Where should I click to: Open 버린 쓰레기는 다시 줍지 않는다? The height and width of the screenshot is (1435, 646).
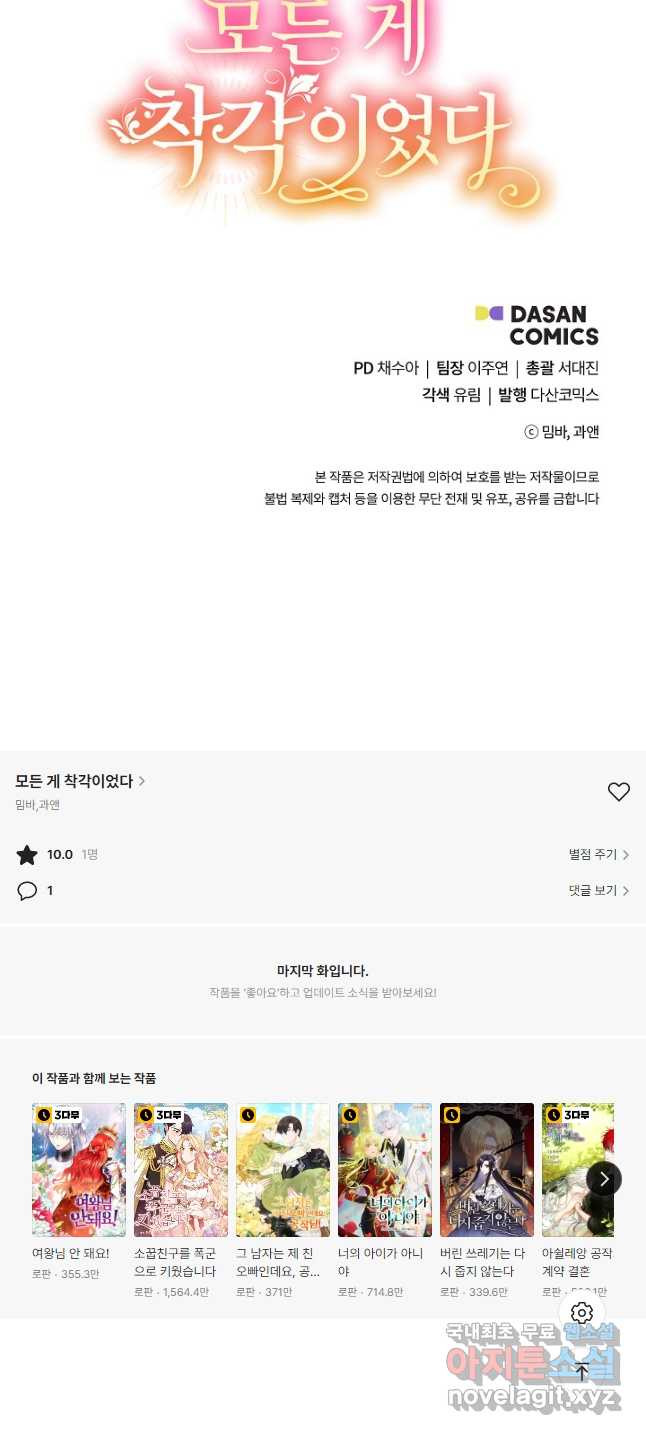(487, 1170)
